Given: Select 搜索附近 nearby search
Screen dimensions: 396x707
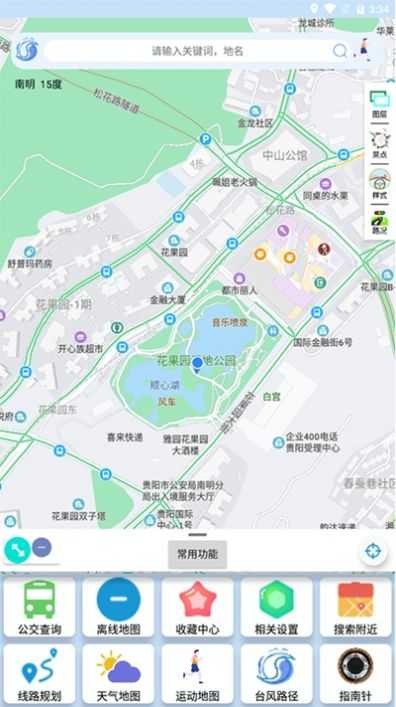Looking at the screenshot, I should tap(355, 607).
